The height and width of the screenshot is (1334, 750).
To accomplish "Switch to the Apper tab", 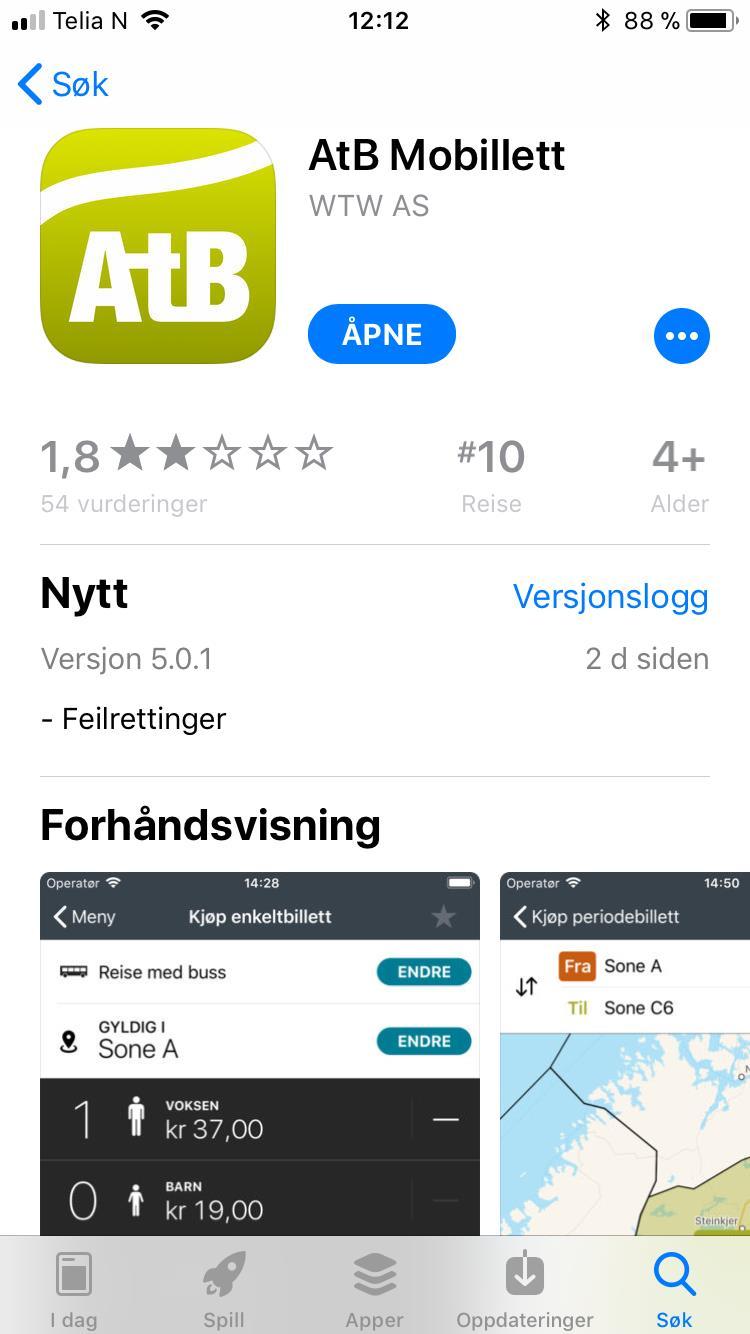I will click(x=375, y=1289).
